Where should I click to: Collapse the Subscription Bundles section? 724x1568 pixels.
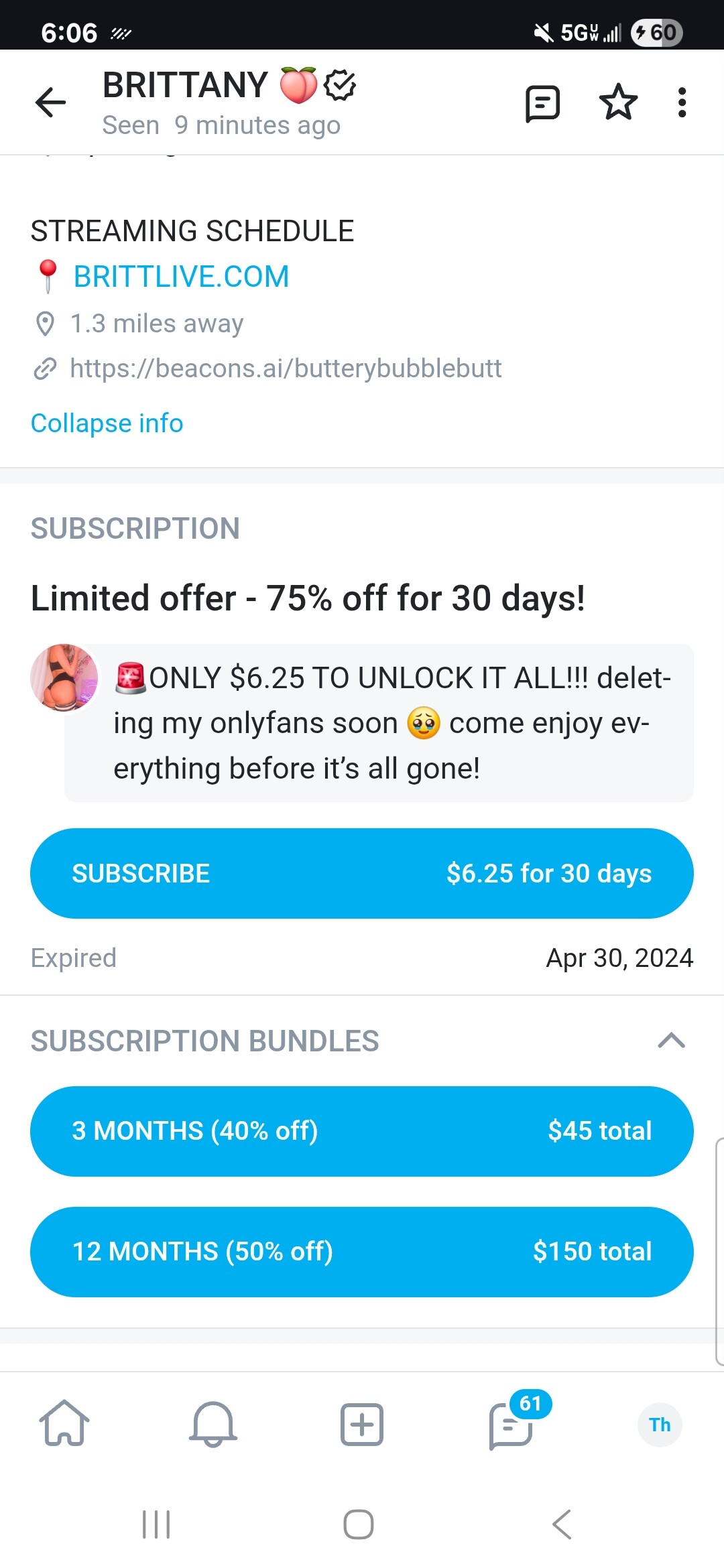[x=671, y=1041]
